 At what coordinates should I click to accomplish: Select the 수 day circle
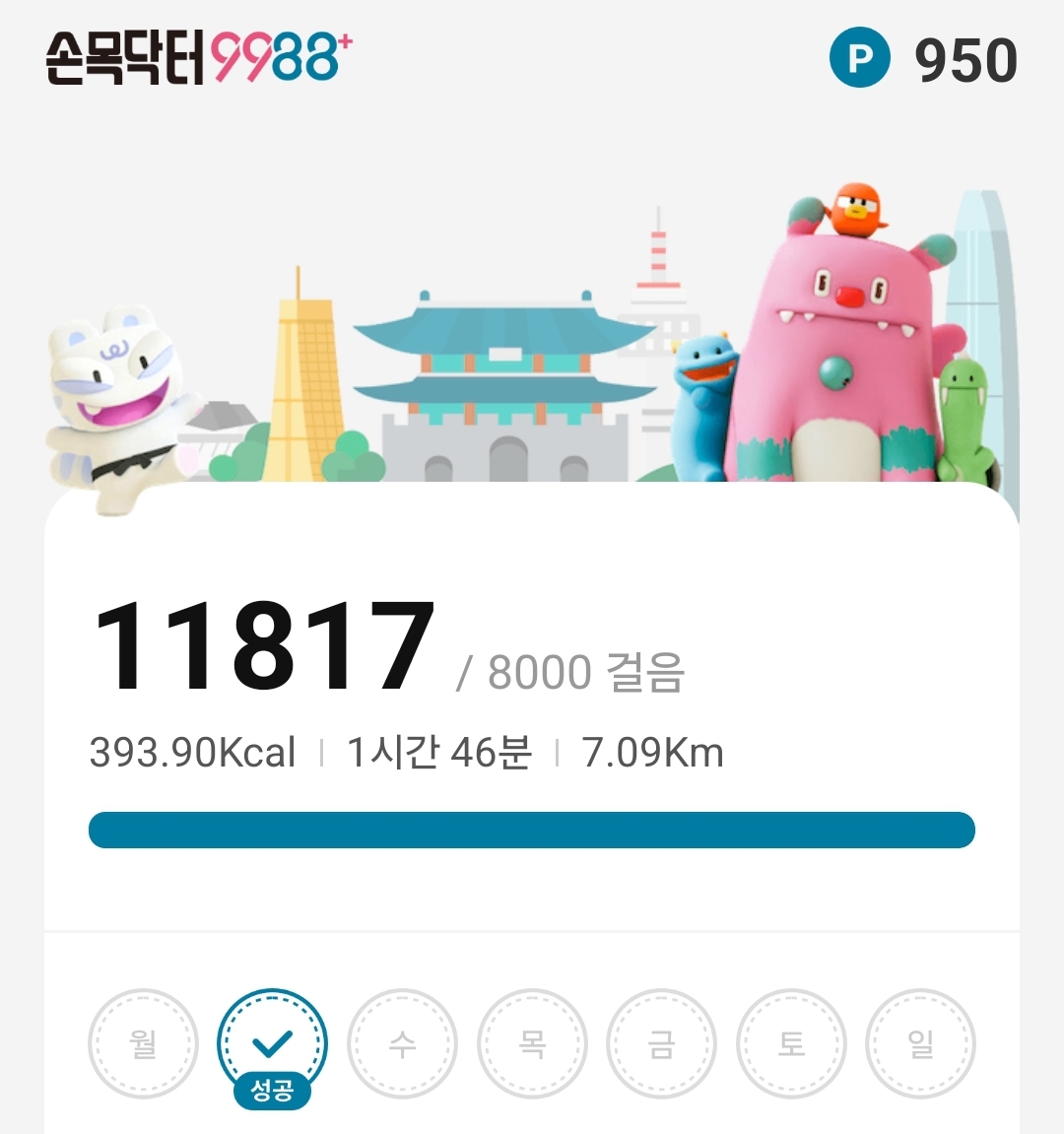point(402,1043)
